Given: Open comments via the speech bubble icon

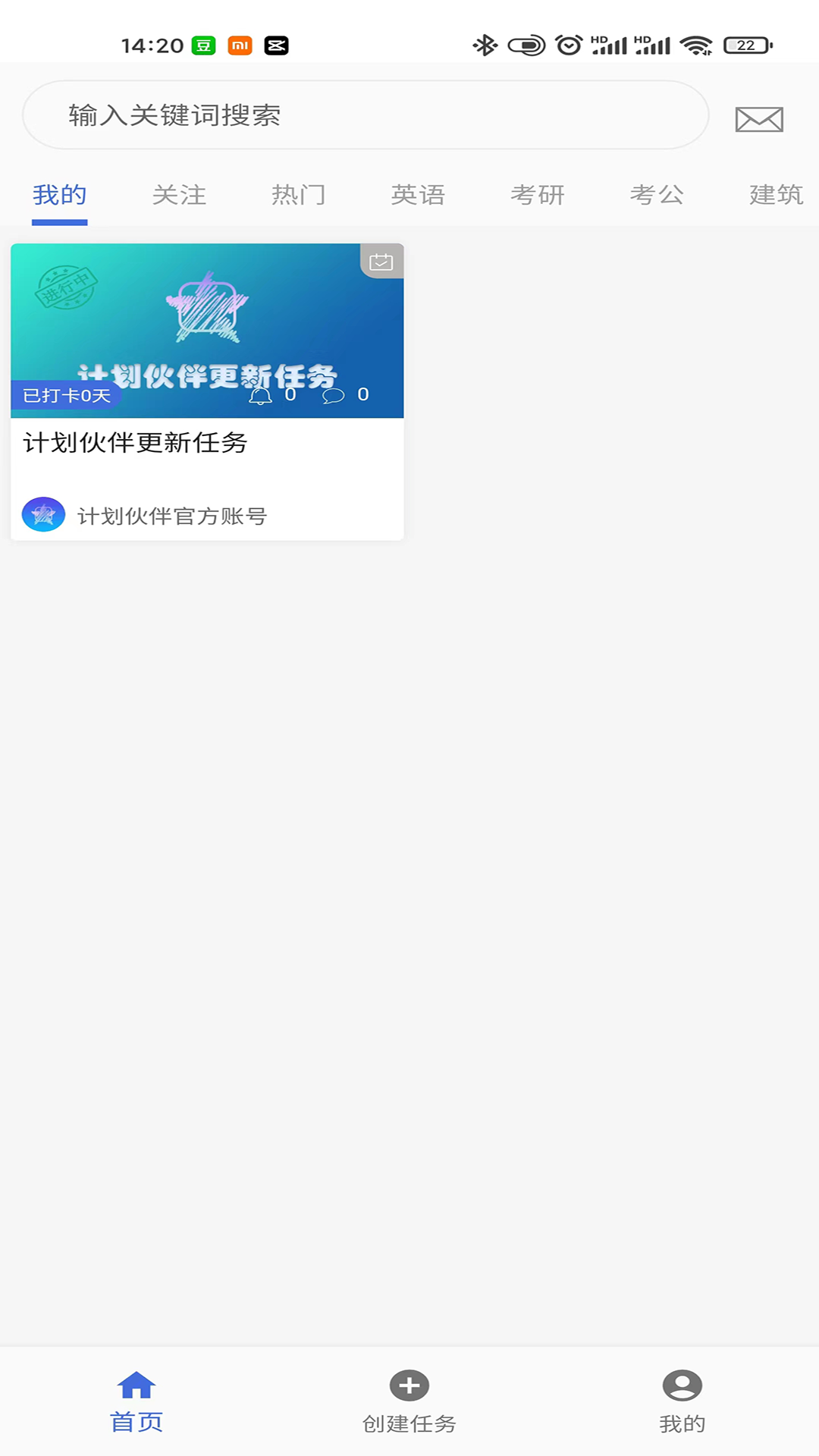Looking at the screenshot, I should tap(334, 395).
